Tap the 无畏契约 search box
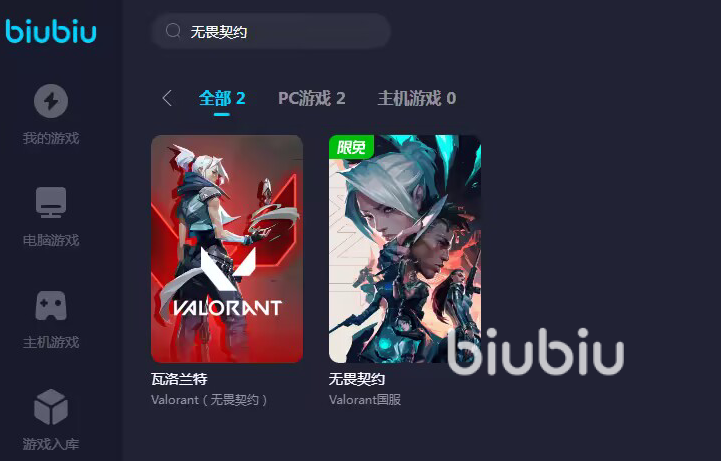This screenshot has width=721, height=461. click(270, 32)
